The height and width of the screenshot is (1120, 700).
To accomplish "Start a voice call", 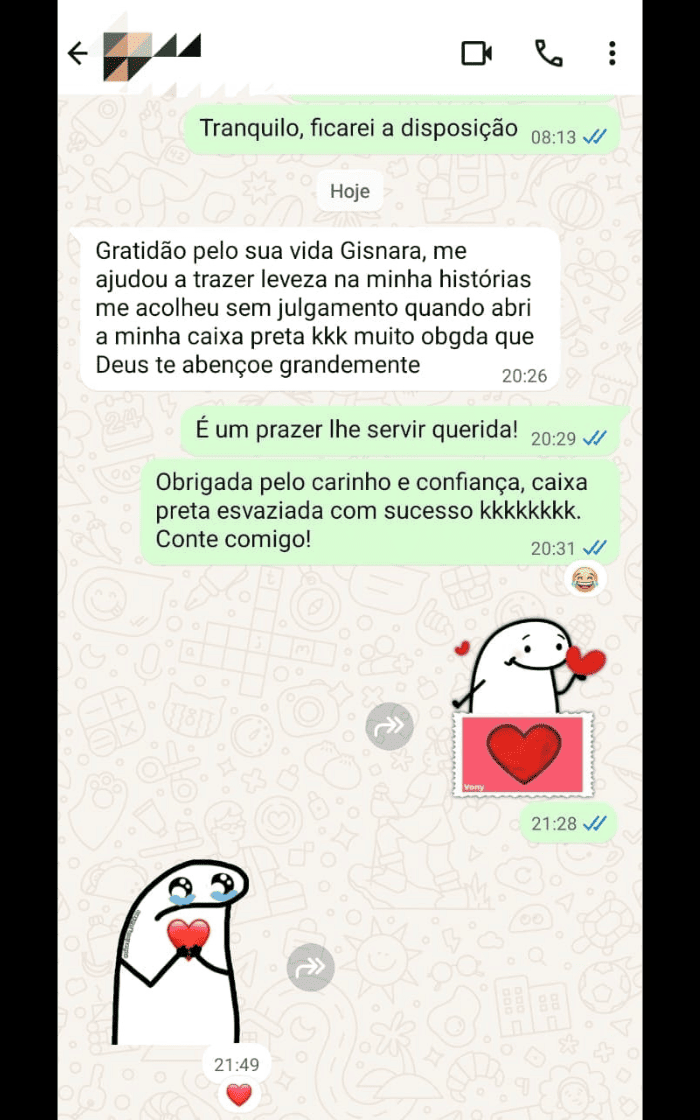I will click(548, 53).
